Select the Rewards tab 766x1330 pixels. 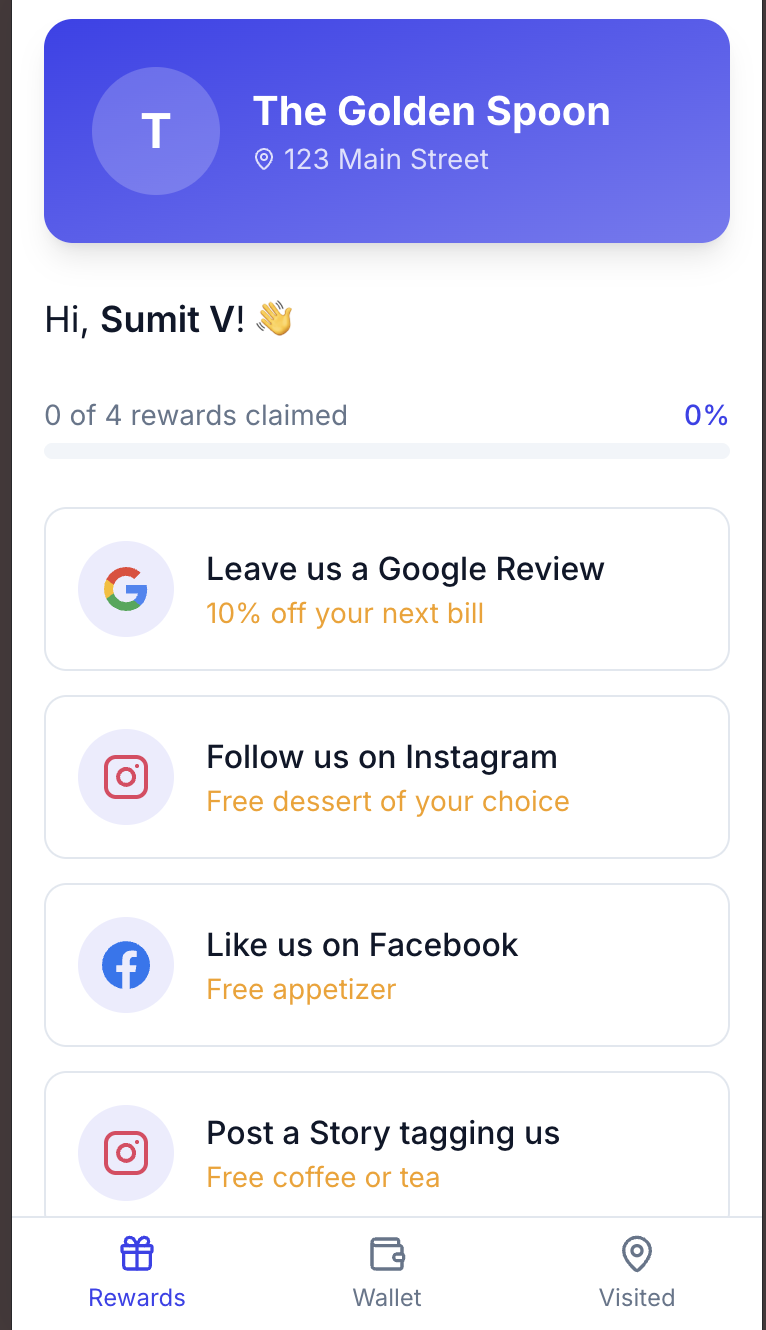tap(137, 1272)
